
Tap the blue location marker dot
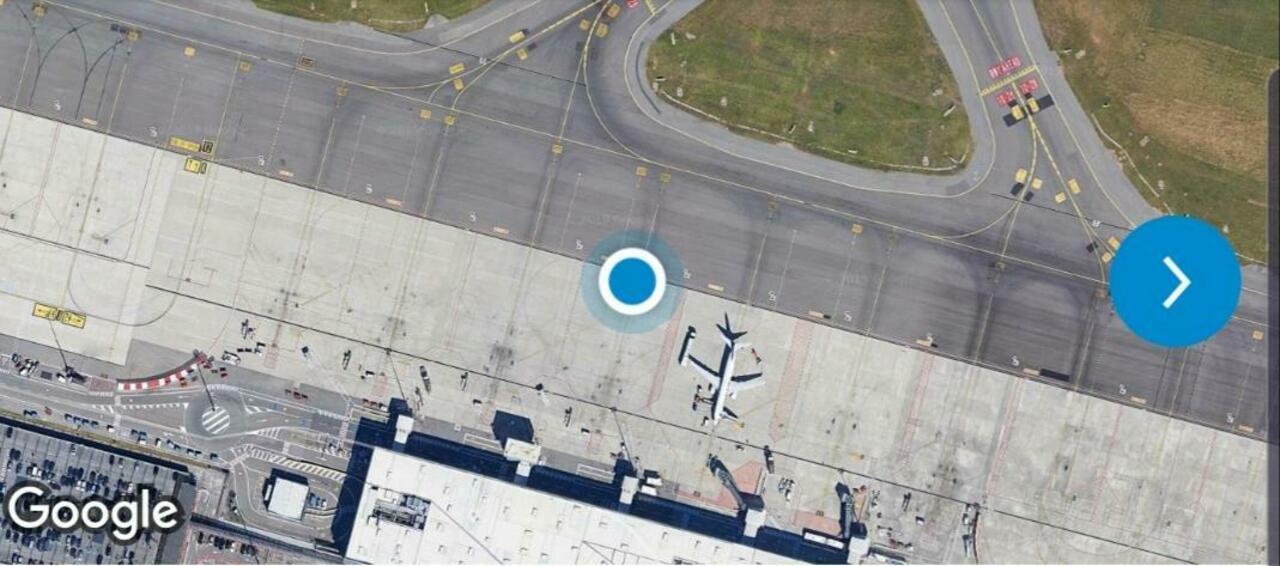coord(632,281)
